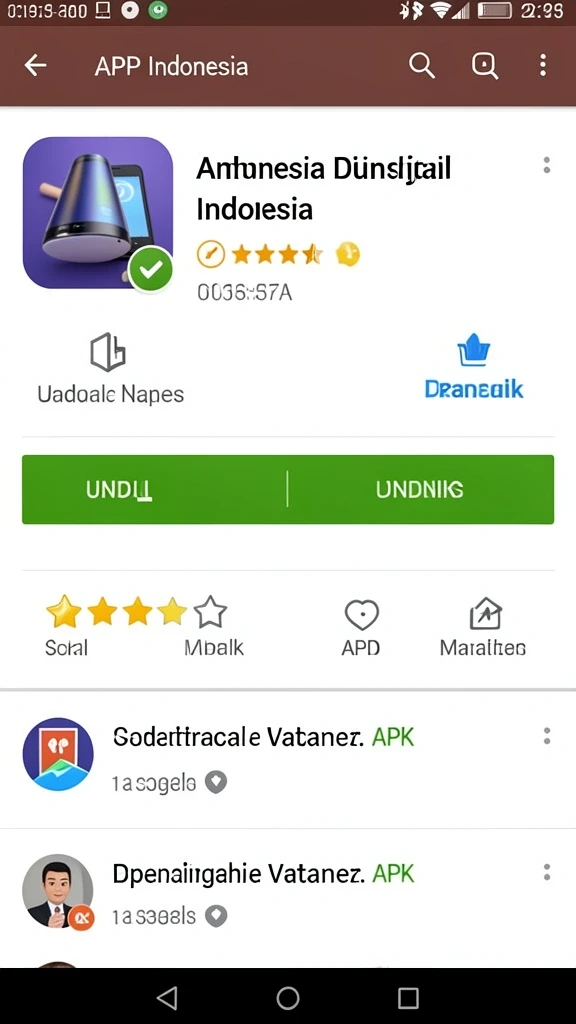Open Sodarttracale Vatanez APK entry
Image resolution: width=576 pixels, height=1024 pixels.
(288, 758)
